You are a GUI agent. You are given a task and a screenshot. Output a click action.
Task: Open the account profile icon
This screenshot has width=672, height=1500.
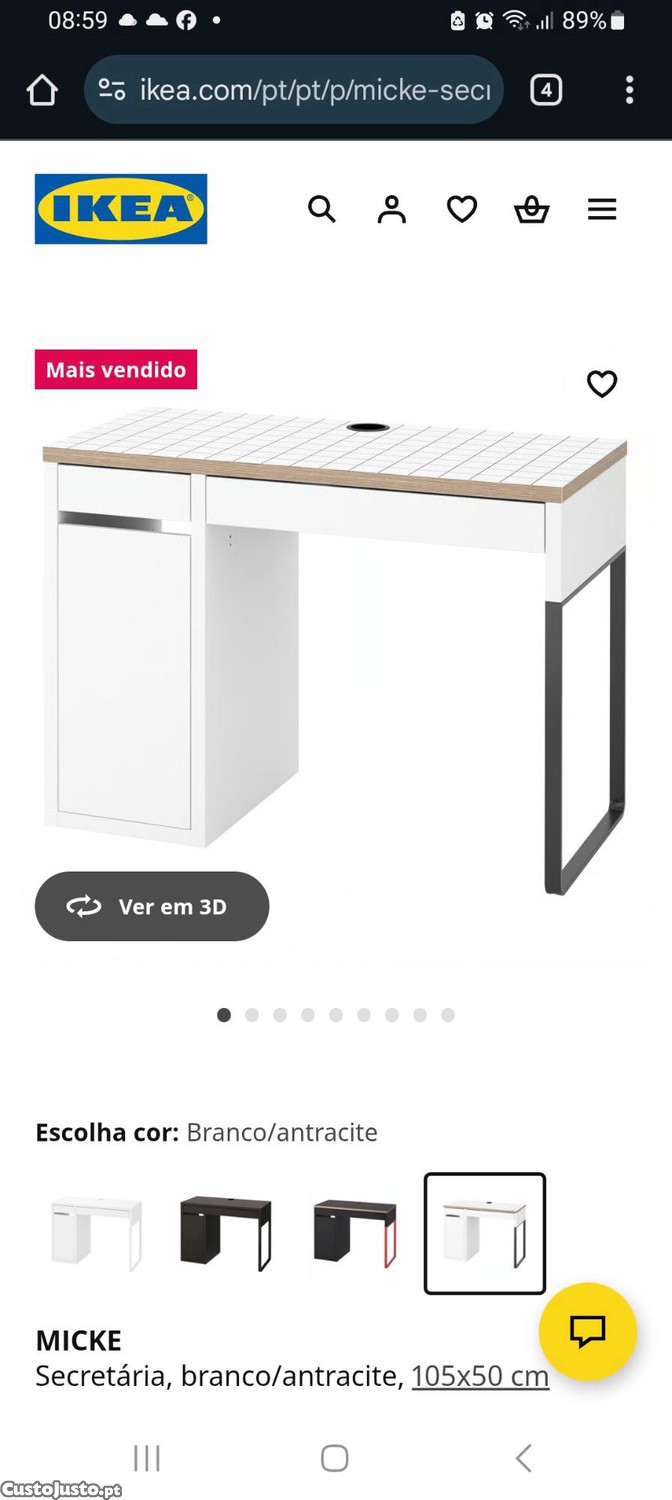[x=391, y=209]
